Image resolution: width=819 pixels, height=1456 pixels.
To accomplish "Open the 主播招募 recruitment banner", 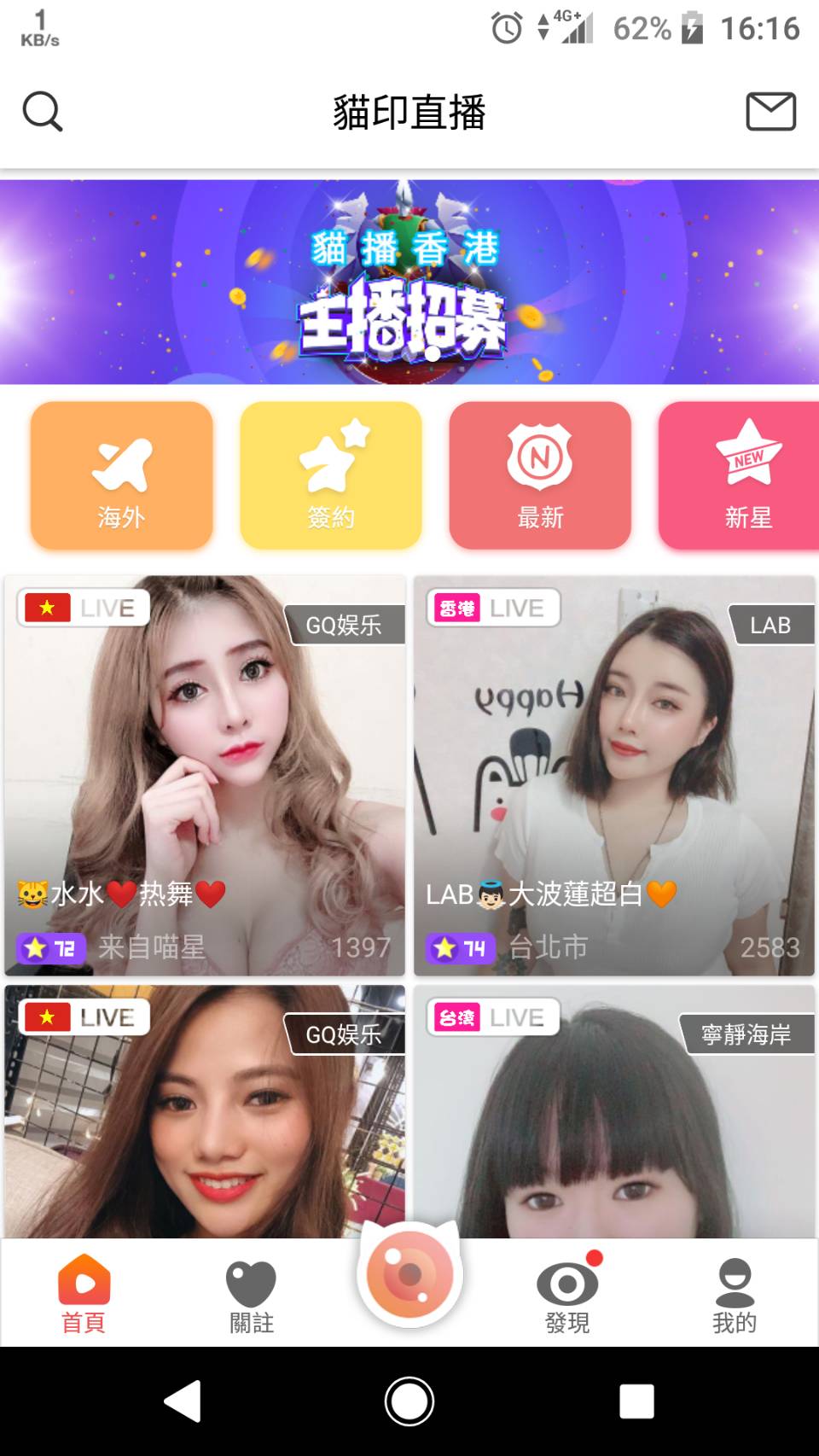I will pos(409,282).
